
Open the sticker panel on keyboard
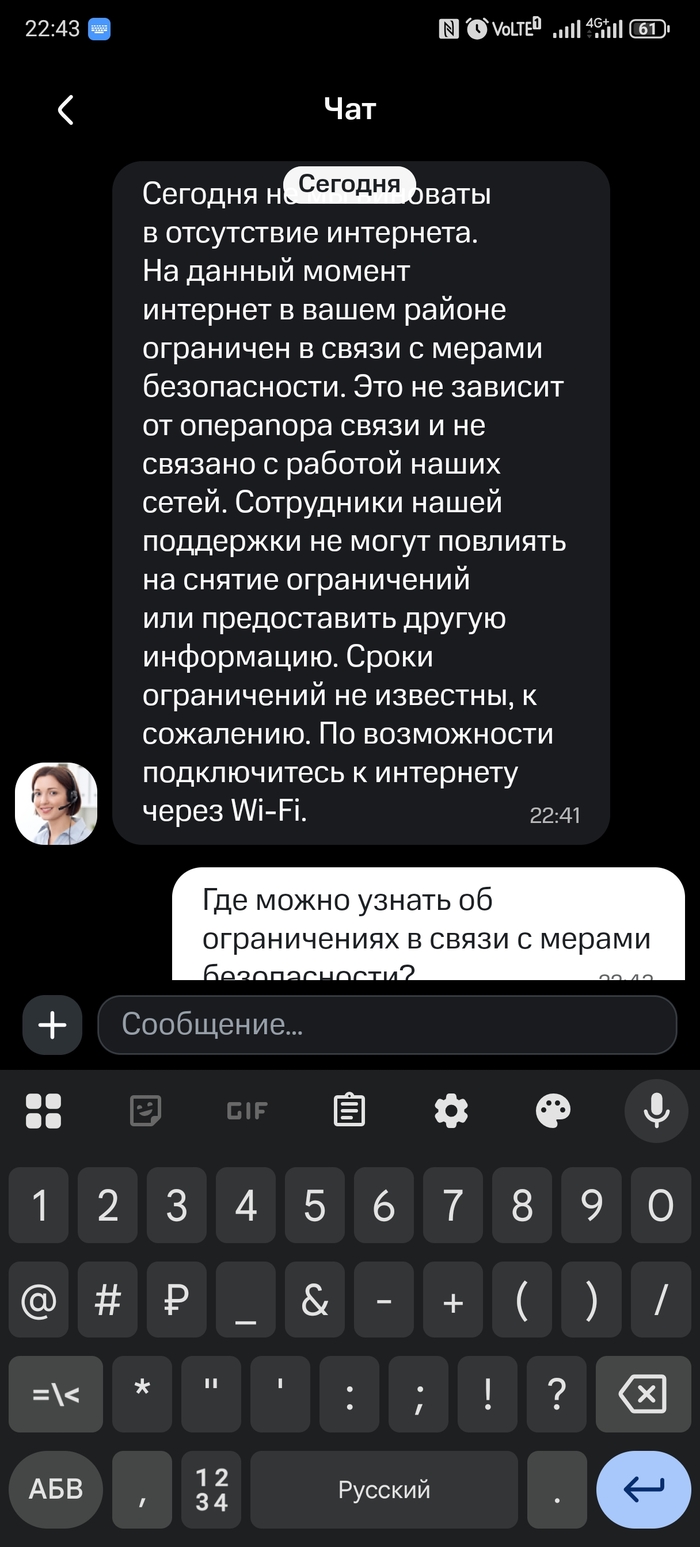[x=146, y=1110]
